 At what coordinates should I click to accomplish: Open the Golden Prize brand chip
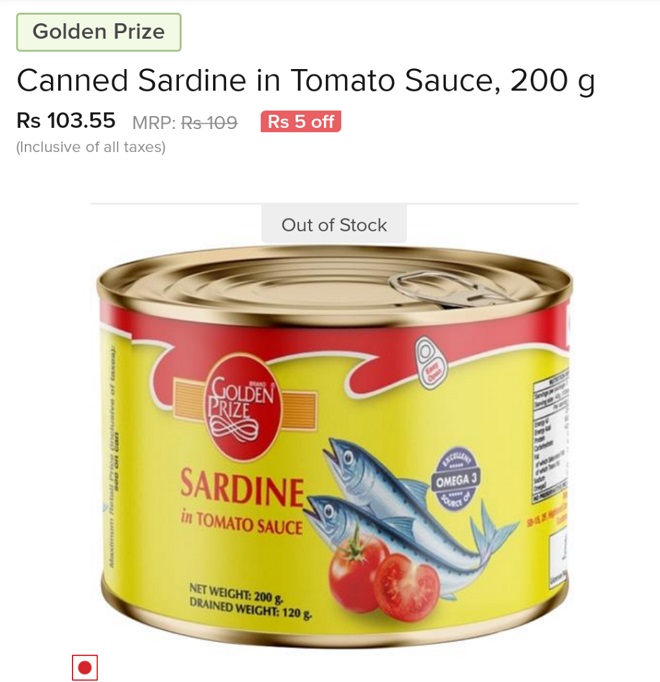click(98, 32)
